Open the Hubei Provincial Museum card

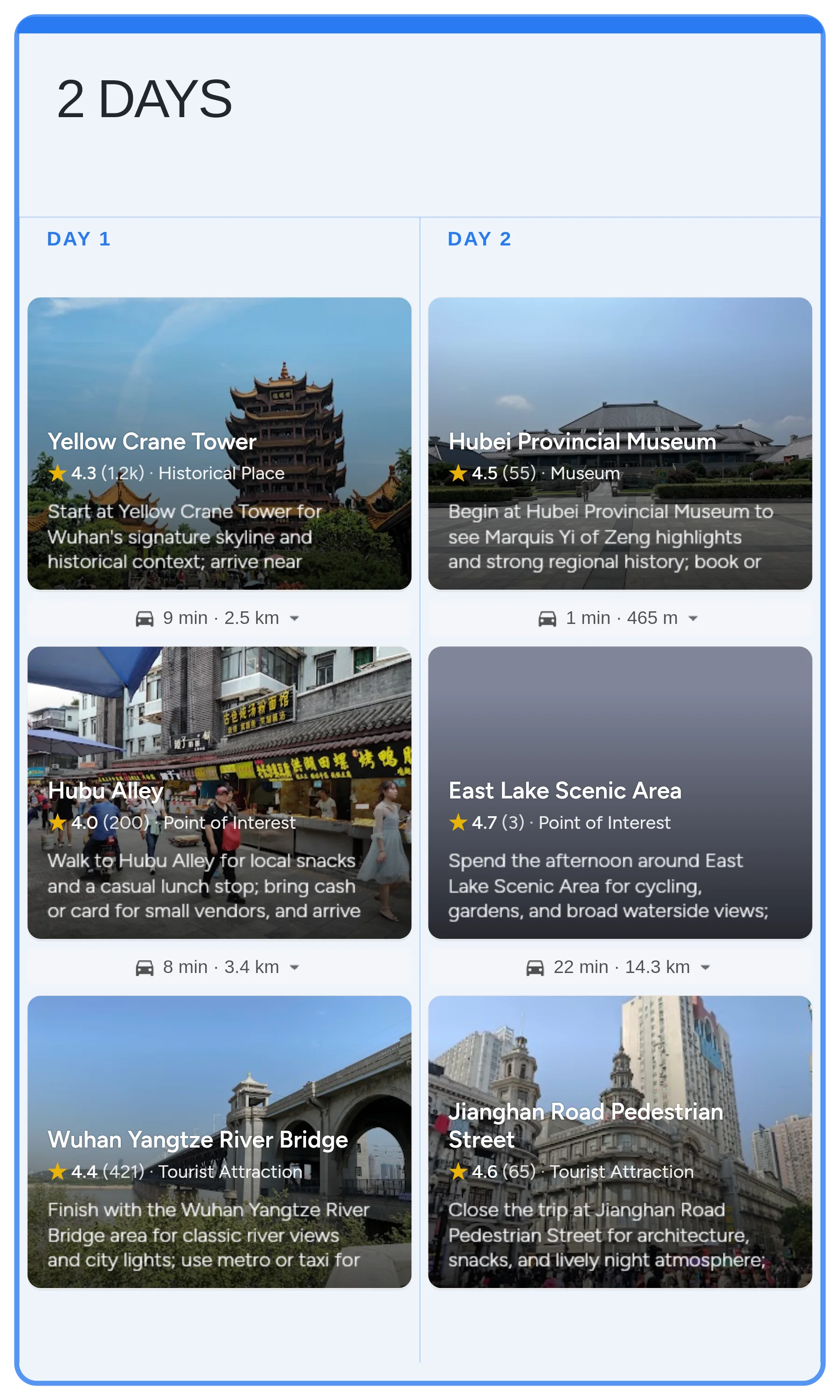click(x=620, y=443)
